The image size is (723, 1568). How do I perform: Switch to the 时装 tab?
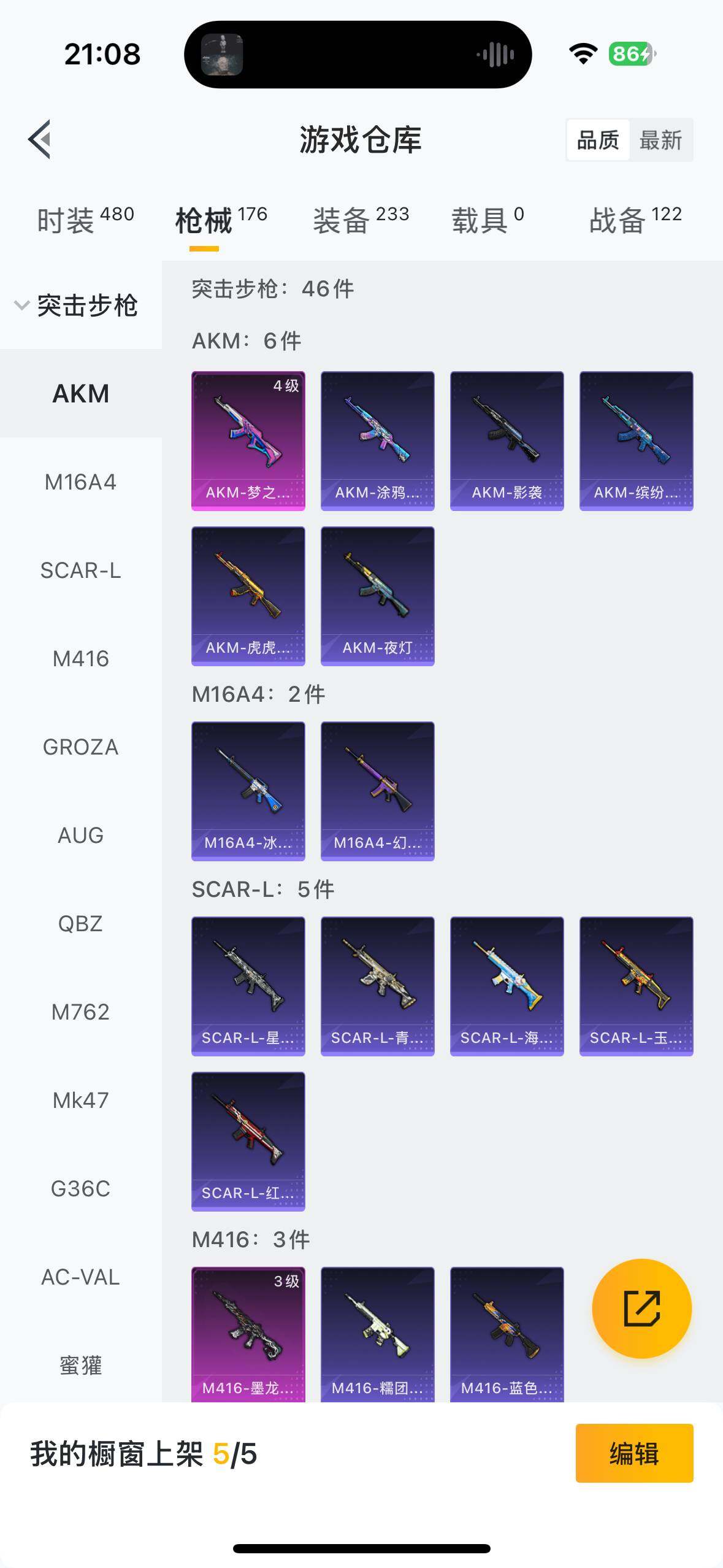point(85,220)
